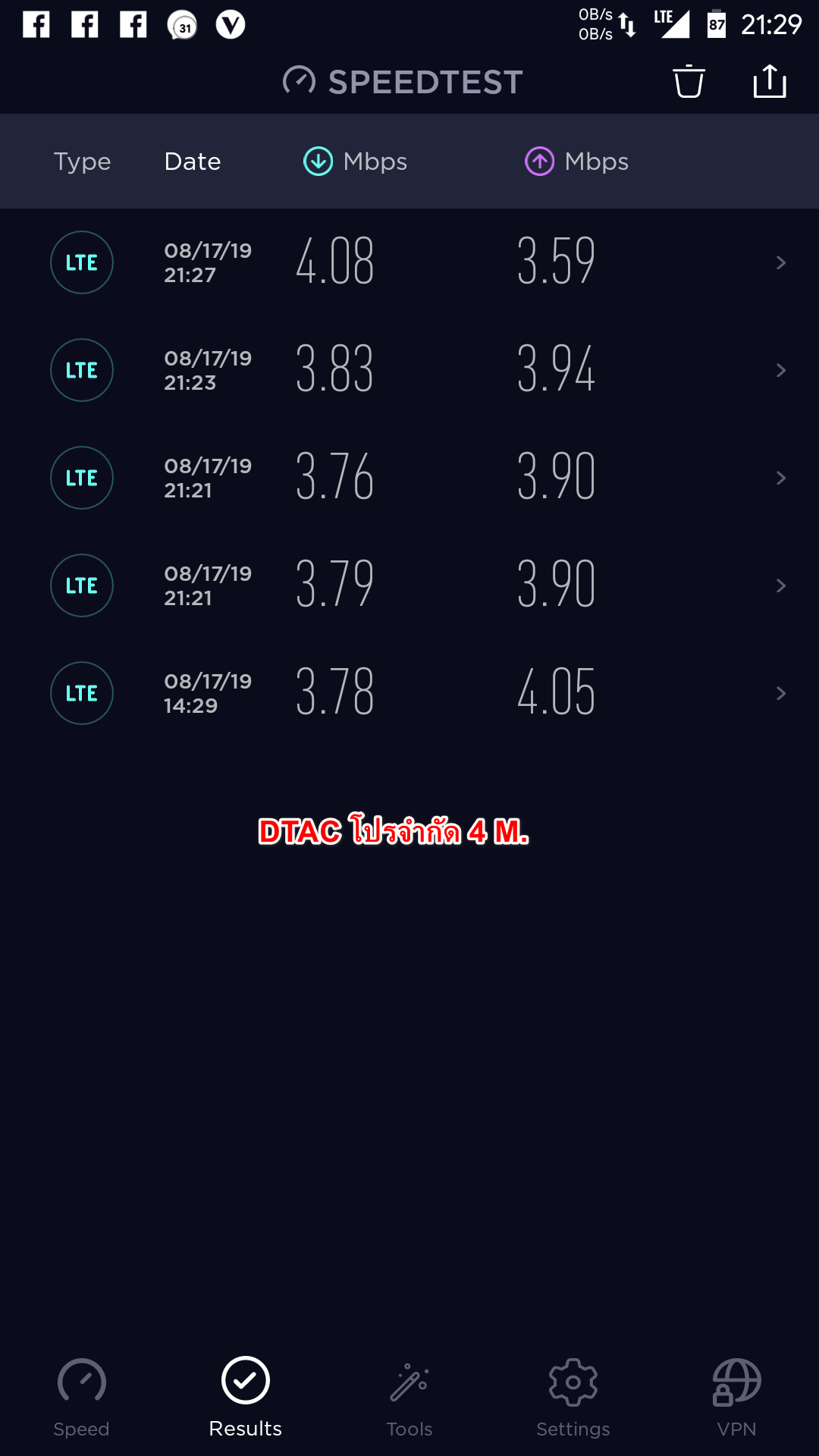Open the result with 3.79 download
Image resolution: width=819 pixels, height=1456 pixels.
[409, 585]
